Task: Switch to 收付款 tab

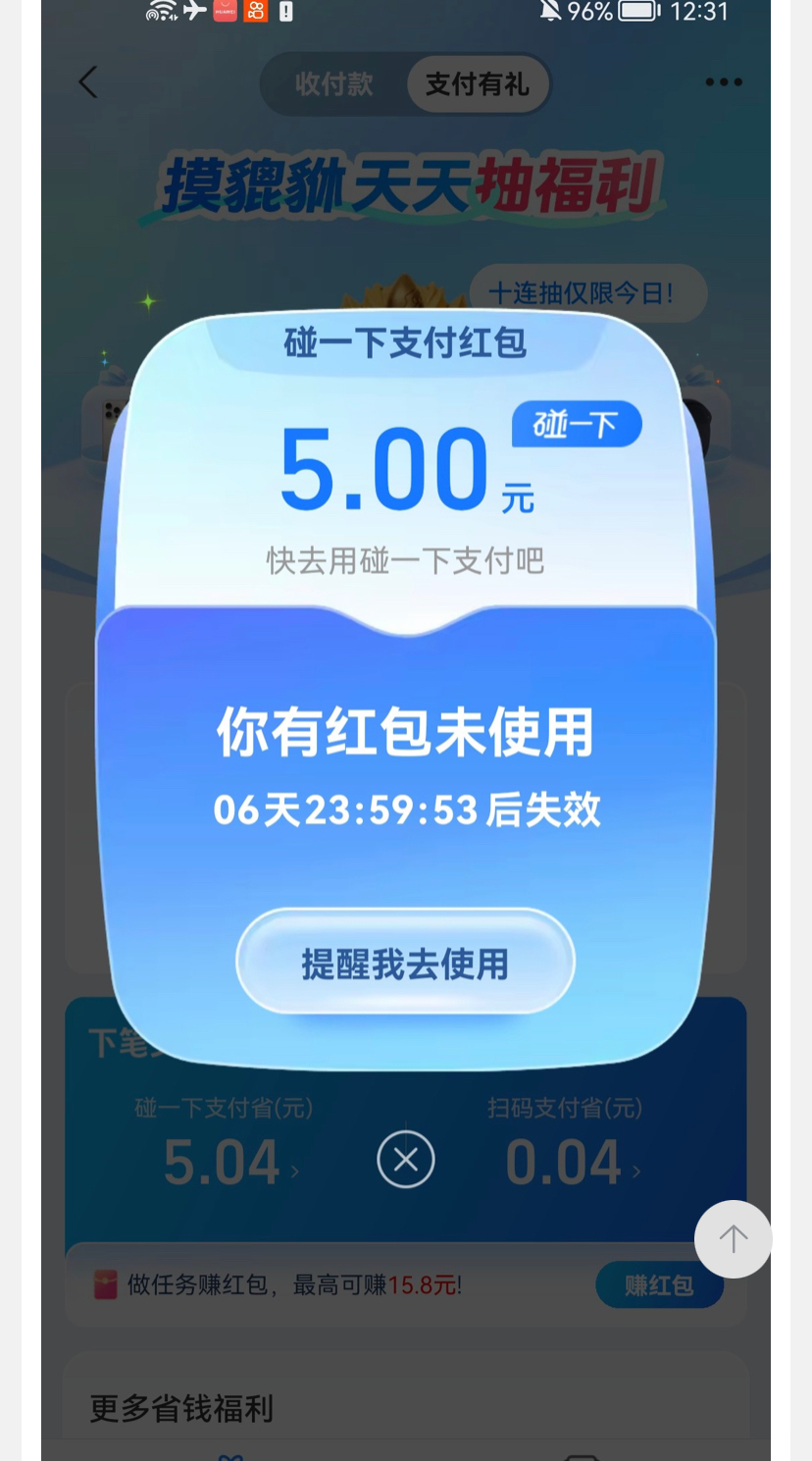Action: (333, 84)
